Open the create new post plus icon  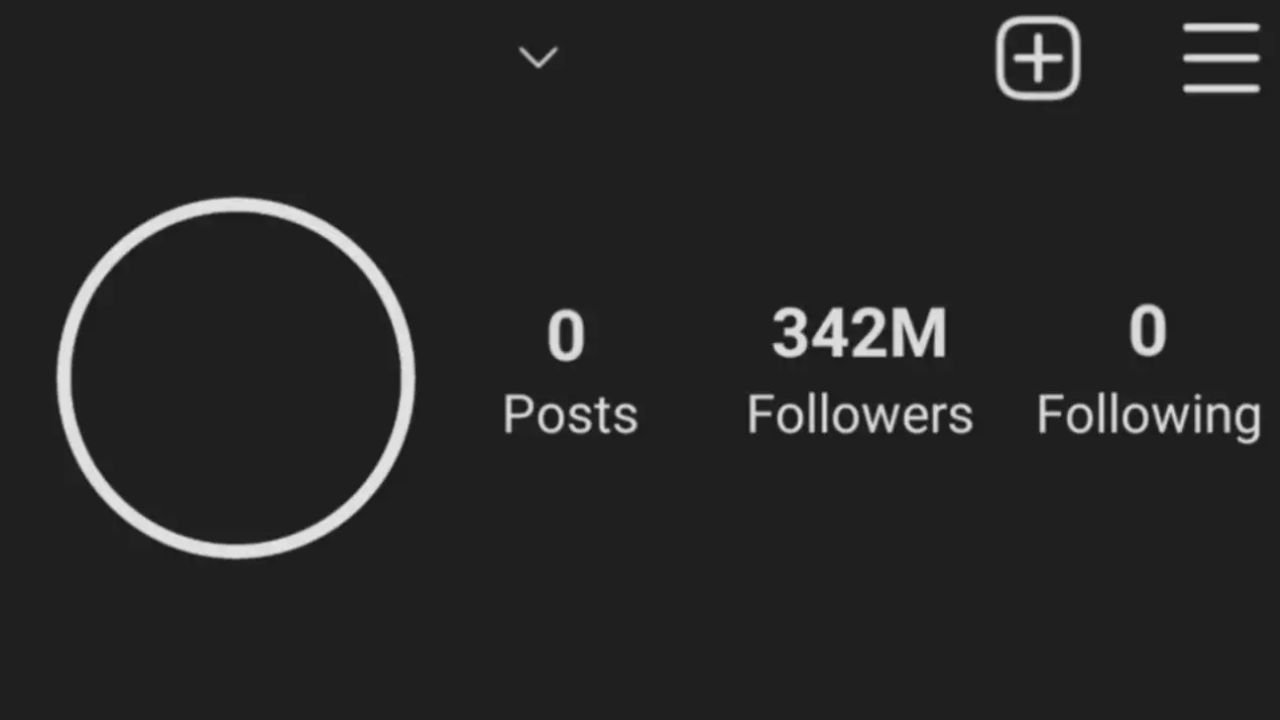click(1038, 58)
